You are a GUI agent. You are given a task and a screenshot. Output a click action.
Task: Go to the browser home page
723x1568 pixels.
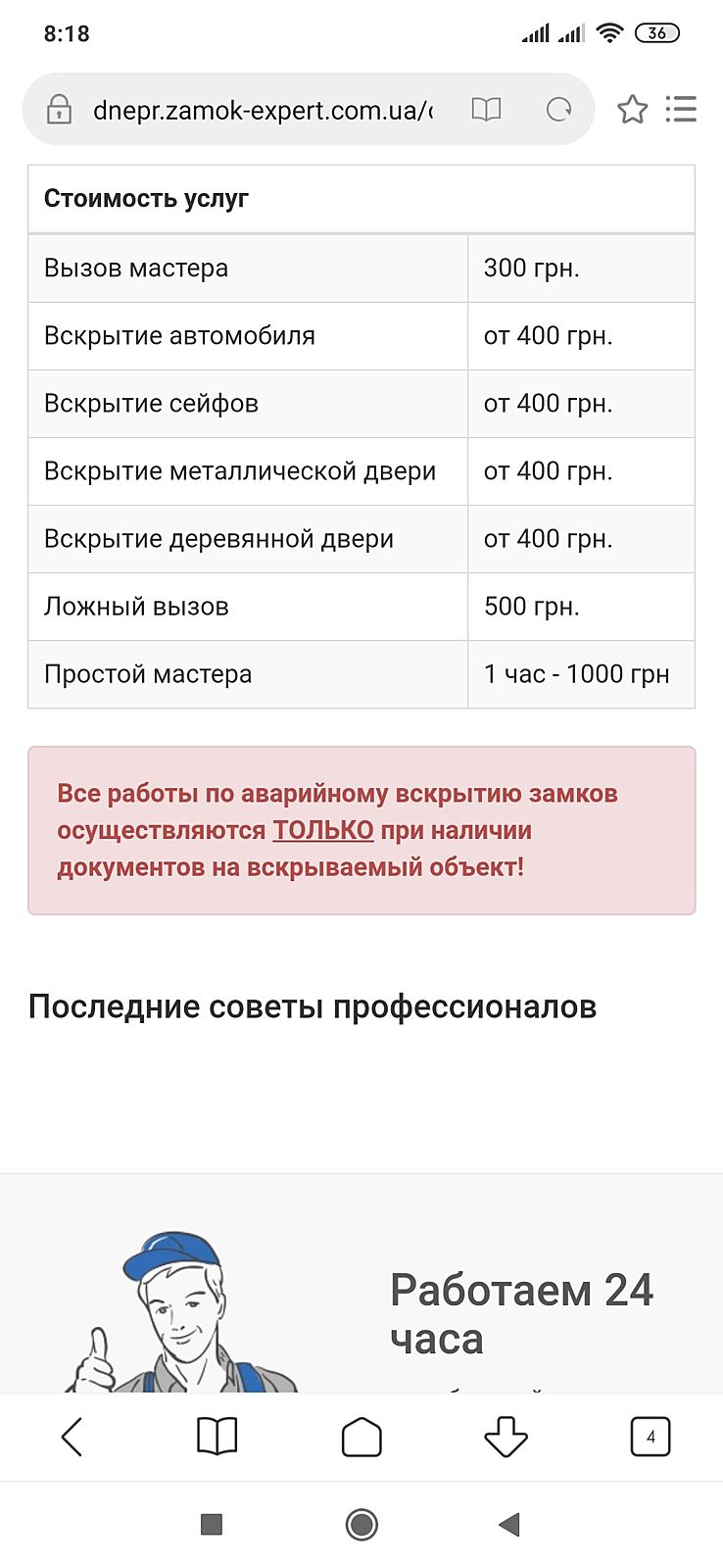pyautogui.click(x=361, y=1438)
